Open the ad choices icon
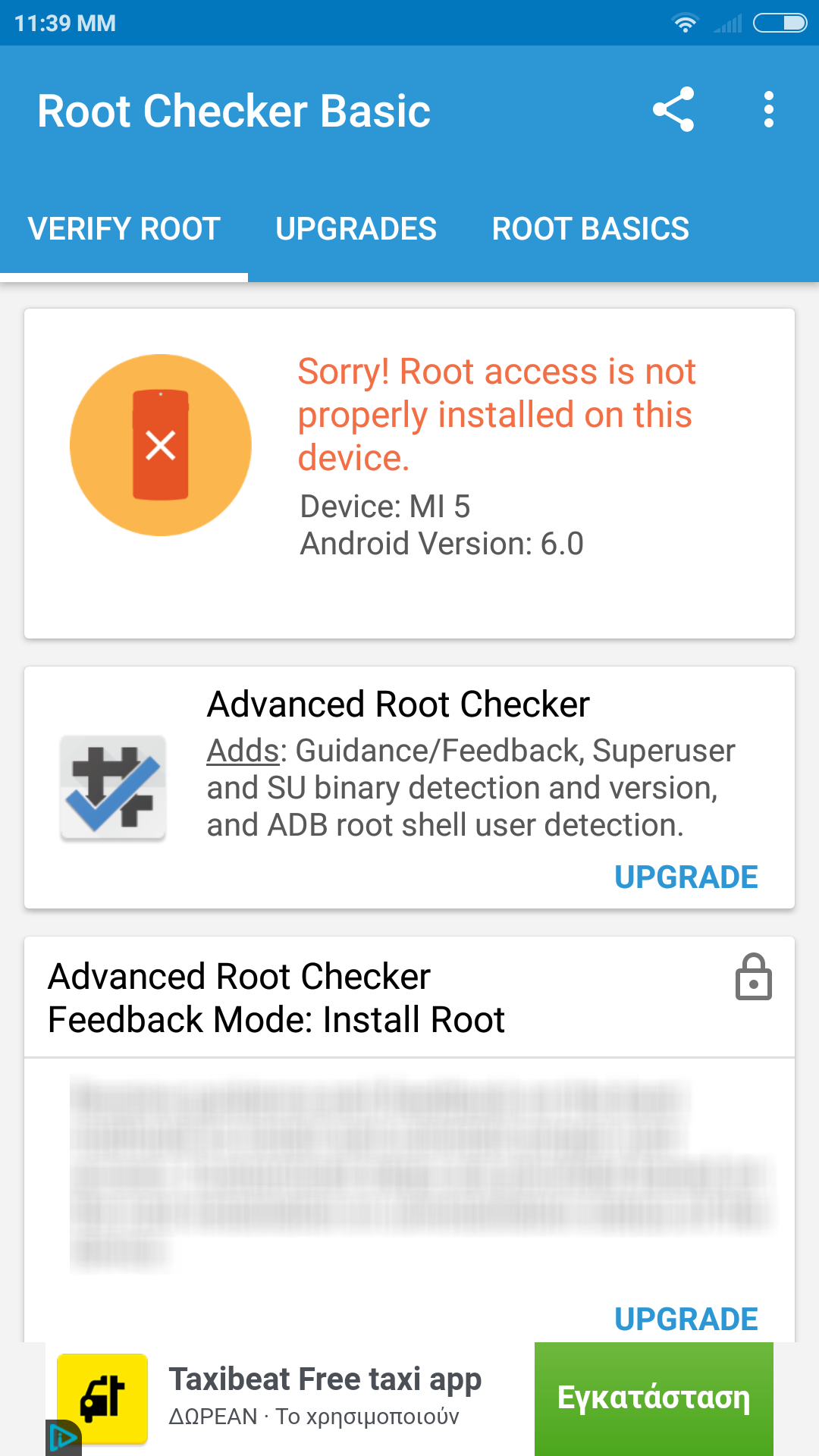This screenshot has width=819, height=1456. [63, 1438]
